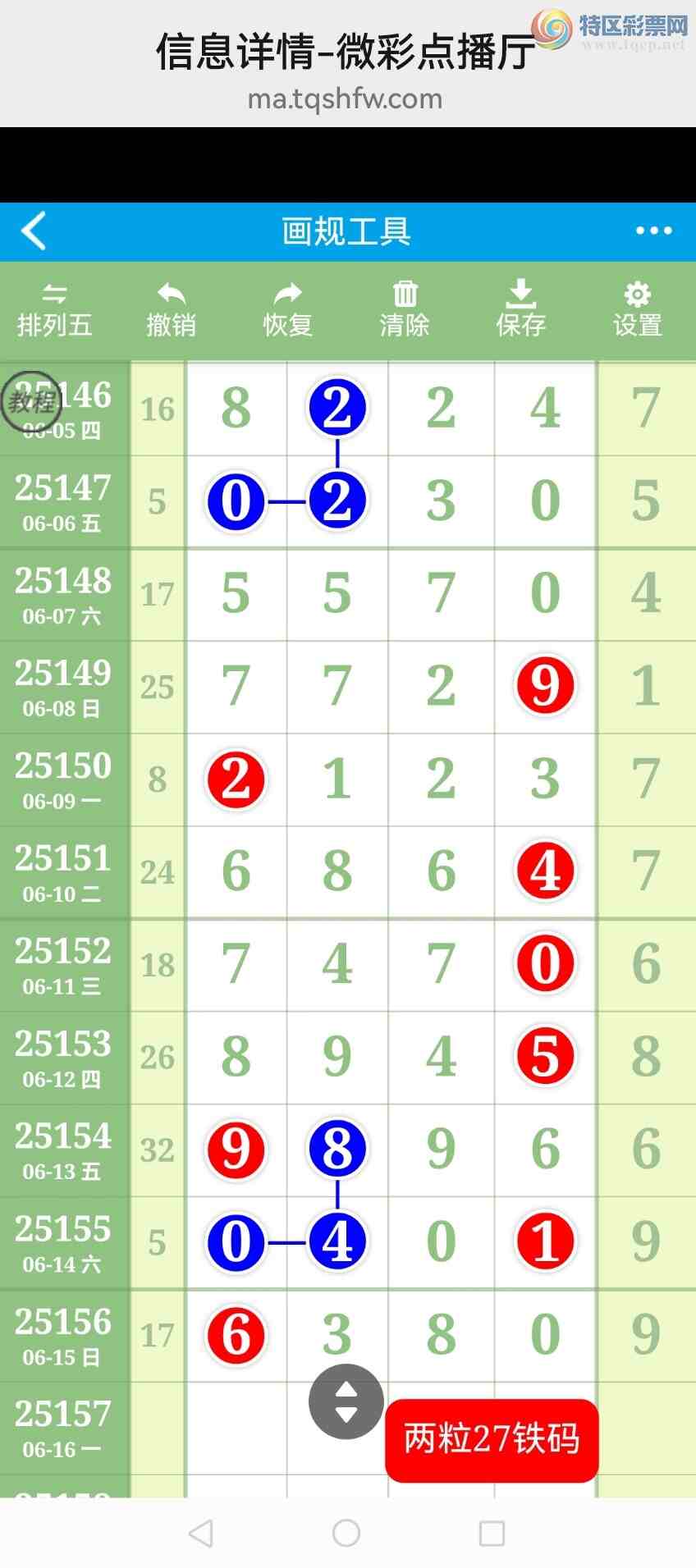Undo the last mark with 撤销

tap(171, 311)
